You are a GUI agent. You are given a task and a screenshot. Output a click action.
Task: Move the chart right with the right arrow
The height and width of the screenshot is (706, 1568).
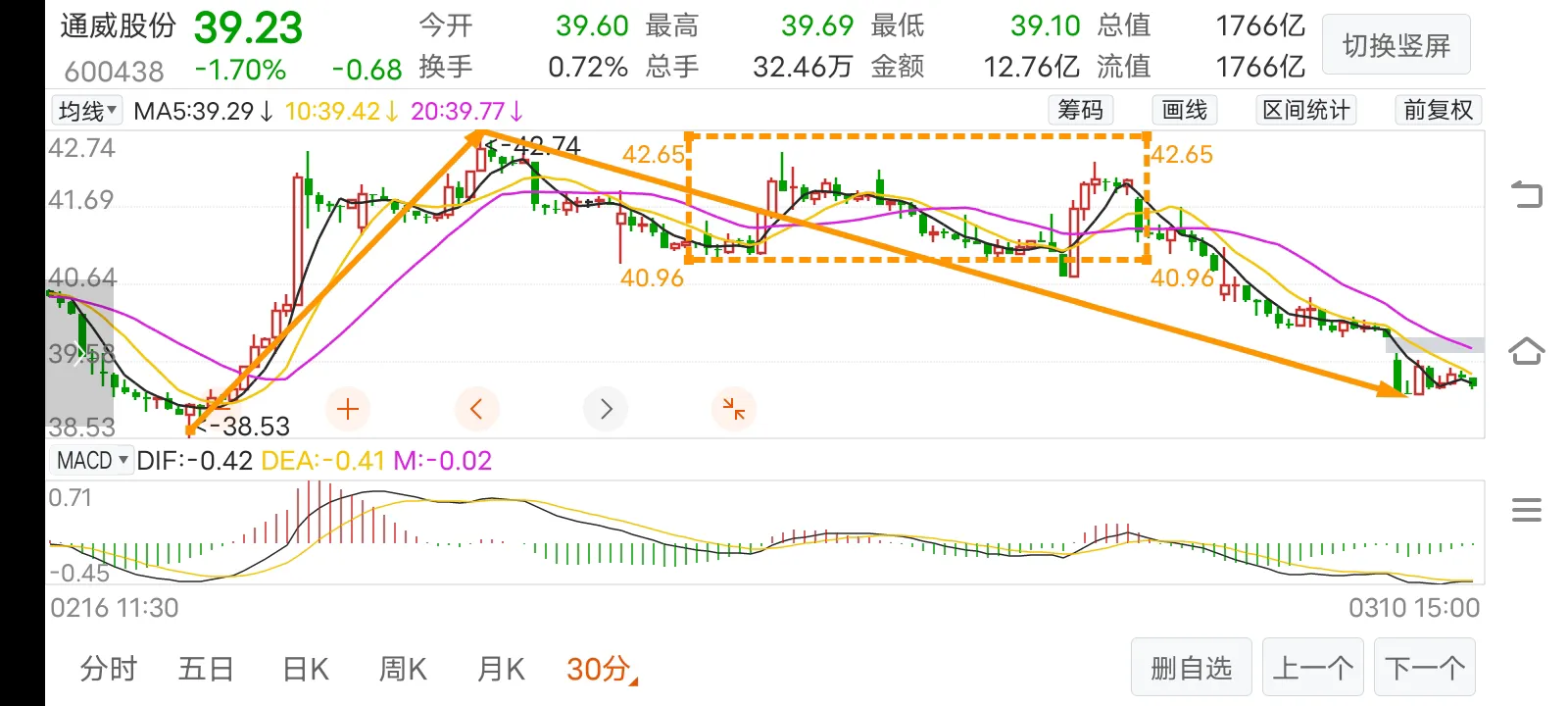click(x=606, y=409)
